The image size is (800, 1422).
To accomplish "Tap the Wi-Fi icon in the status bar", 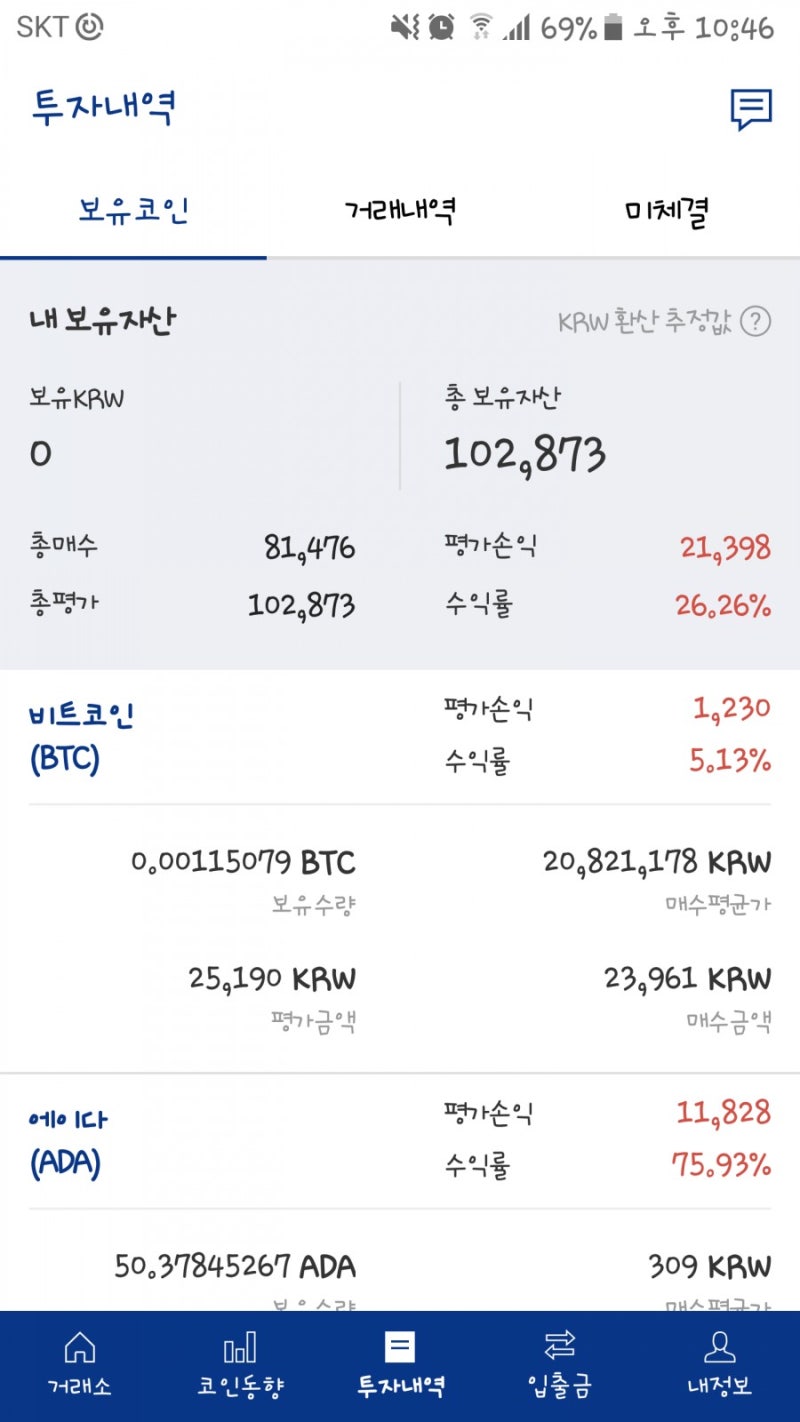I will point(480,27).
